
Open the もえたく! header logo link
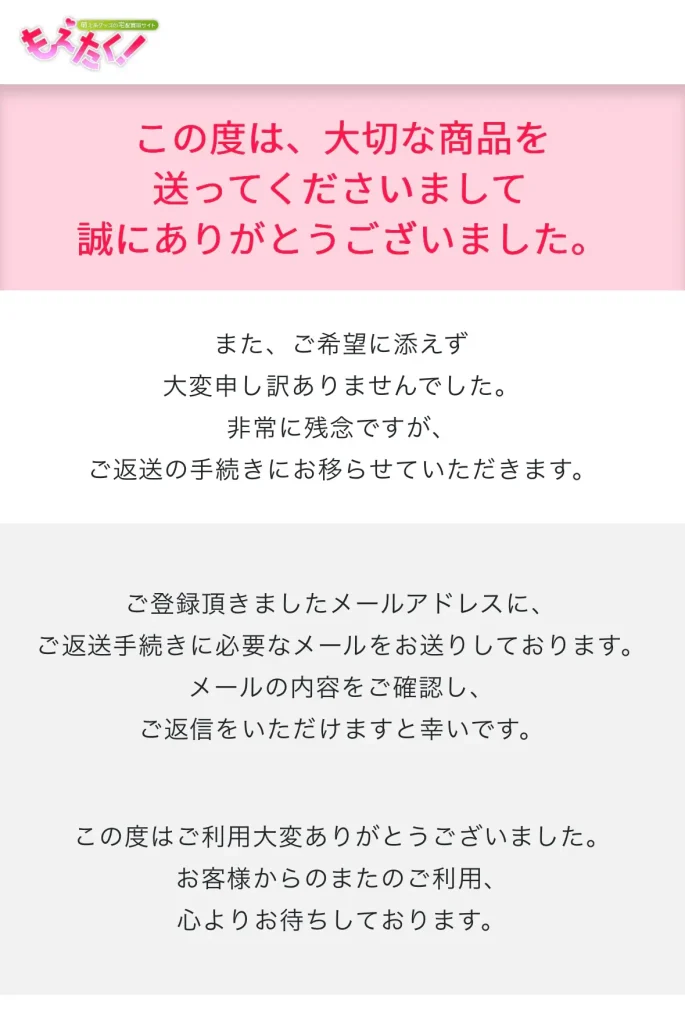click(x=88, y=41)
